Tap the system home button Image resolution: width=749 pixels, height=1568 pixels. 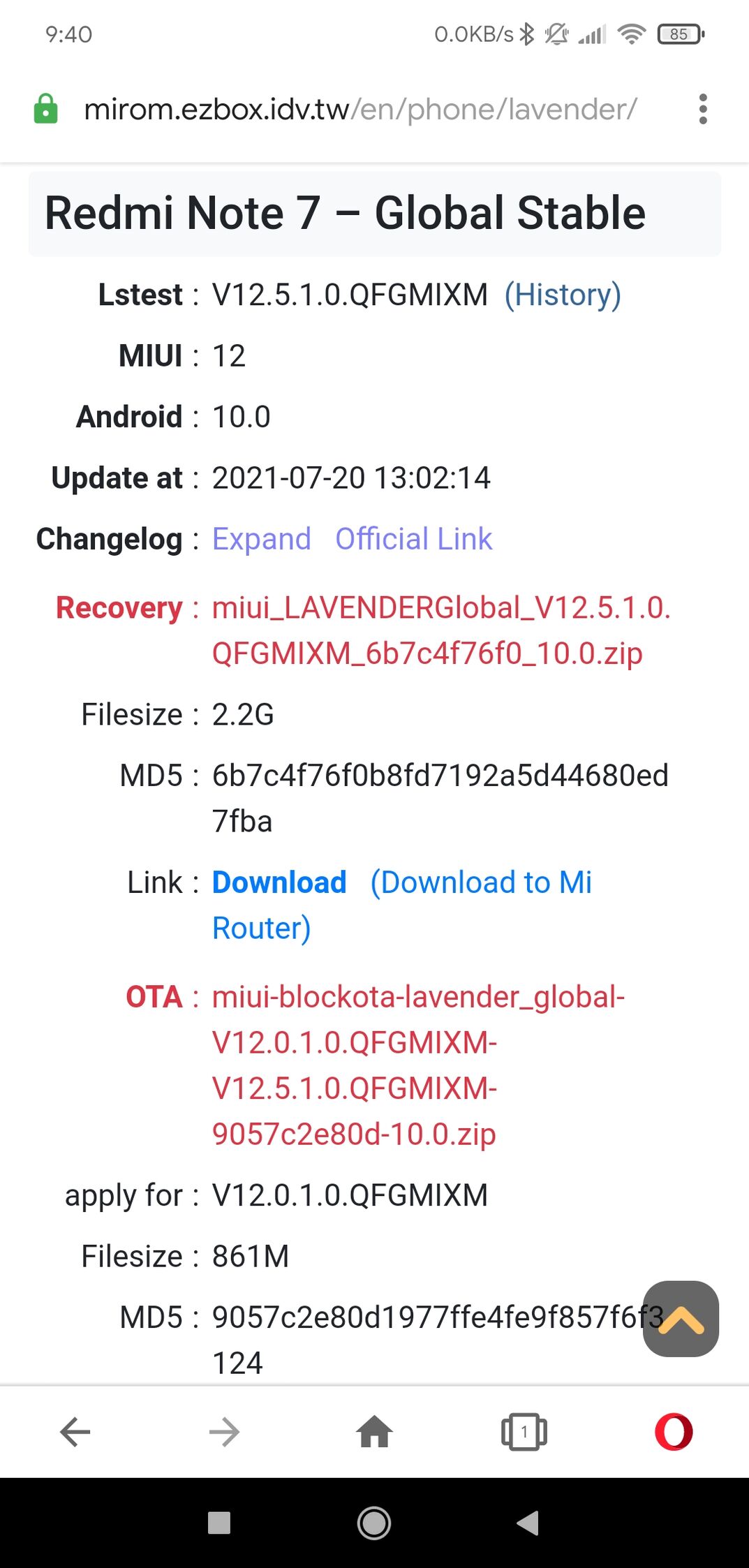coord(374,1523)
